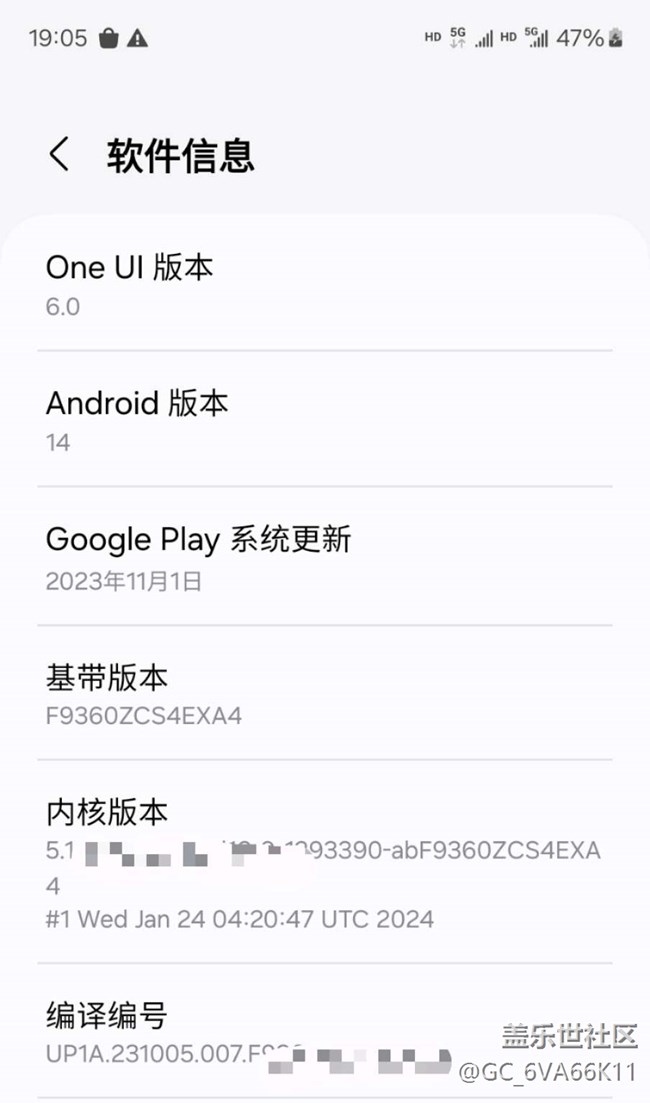Go back from 软件信息 page
Viewport: 650px width, 1103px height.
(x=60, y=155)
